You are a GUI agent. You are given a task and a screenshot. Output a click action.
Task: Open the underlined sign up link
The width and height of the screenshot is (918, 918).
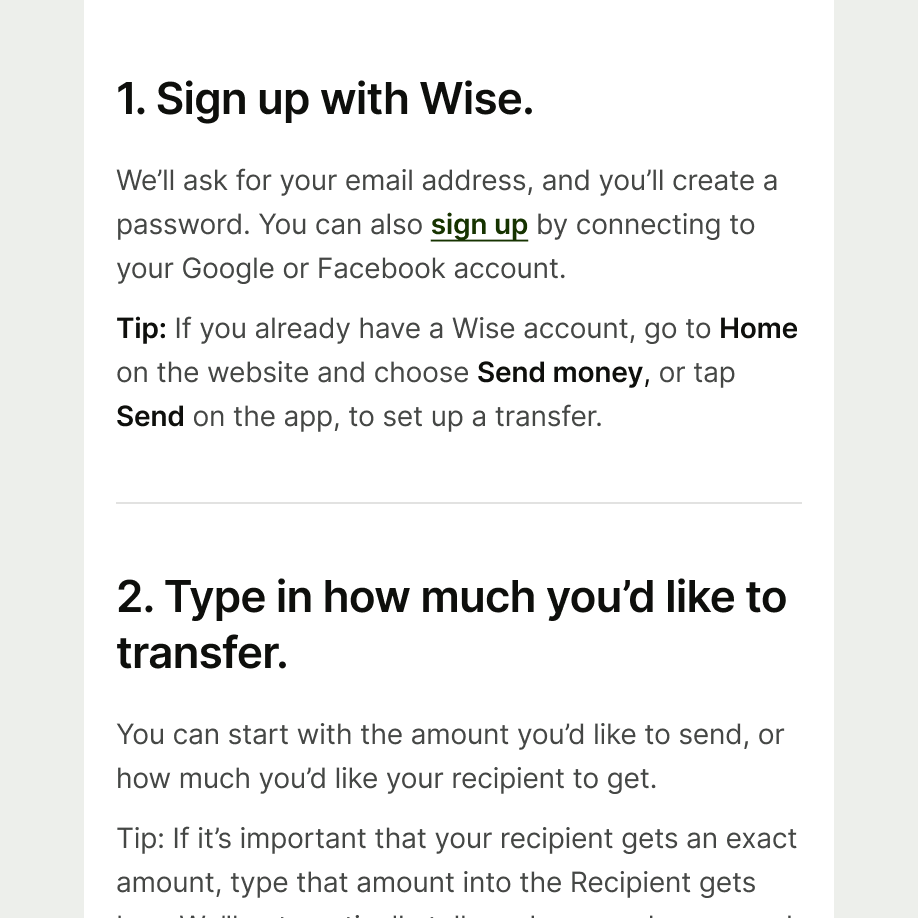click(x=479, y=226)
